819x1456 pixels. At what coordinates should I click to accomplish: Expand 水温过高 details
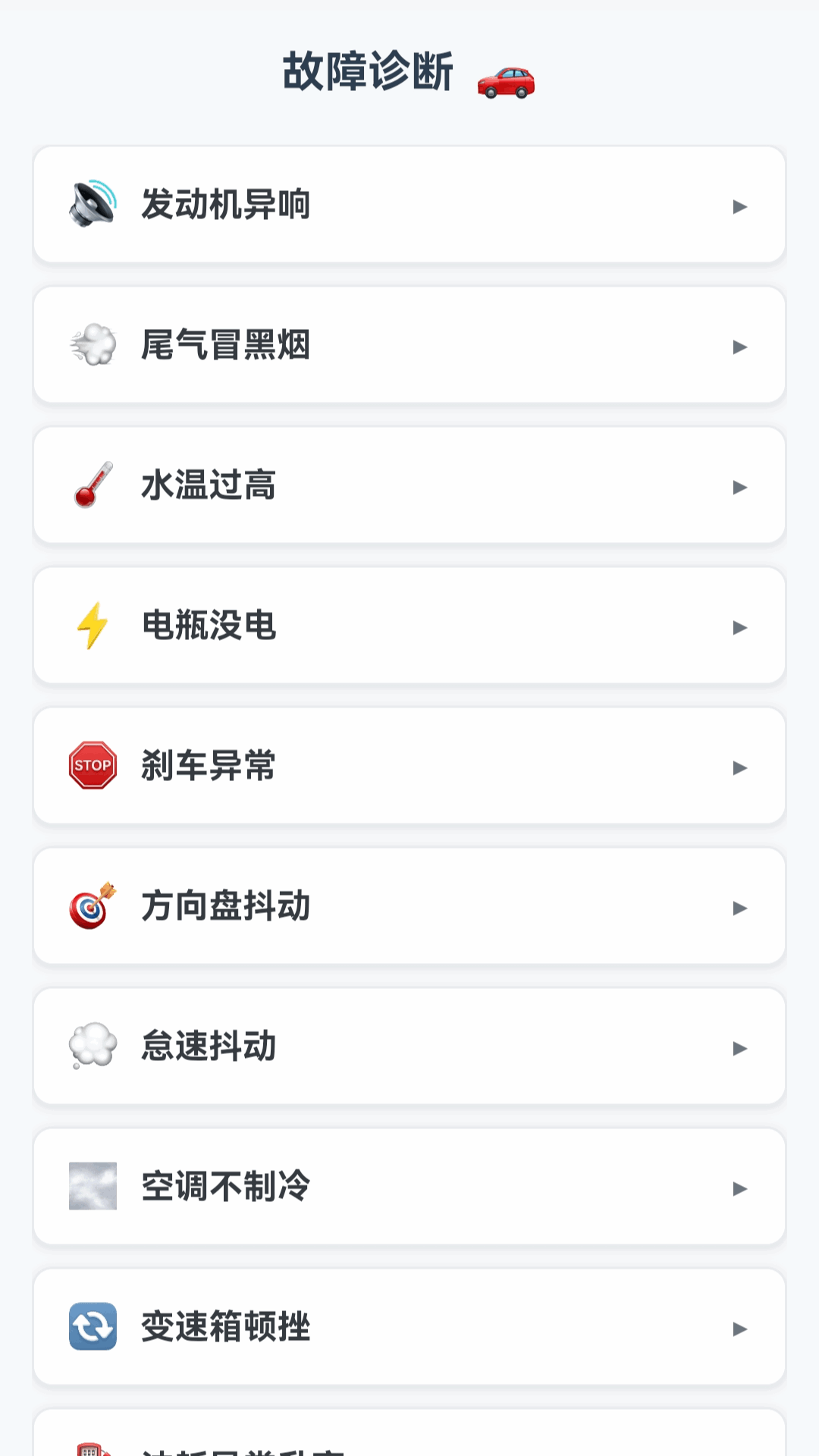(409, 485)
